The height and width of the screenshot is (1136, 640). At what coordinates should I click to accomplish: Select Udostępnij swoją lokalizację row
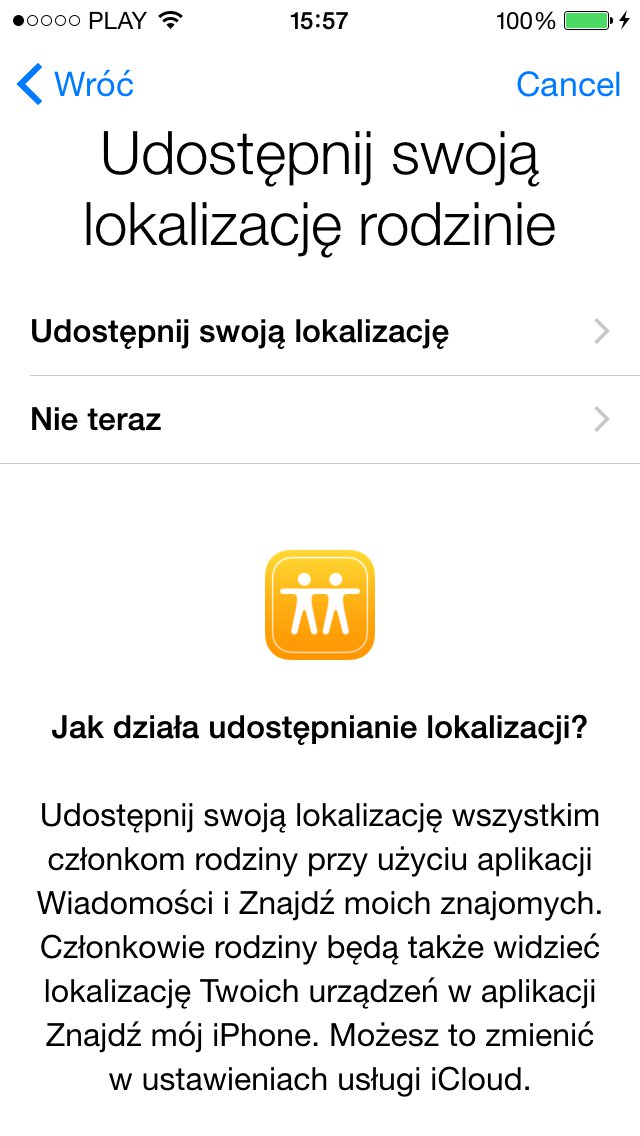click(x=320, y=332)
